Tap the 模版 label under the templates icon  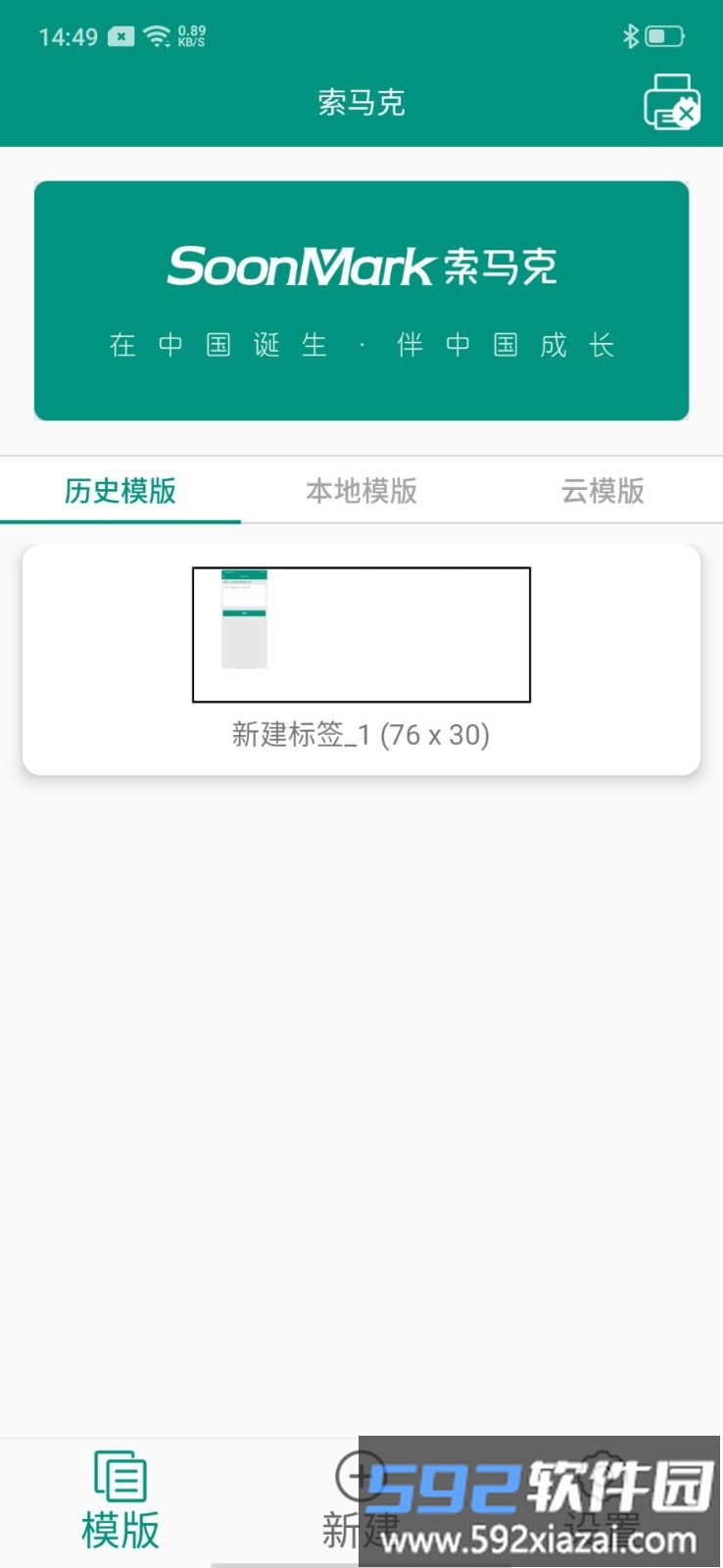(118, 1530)
